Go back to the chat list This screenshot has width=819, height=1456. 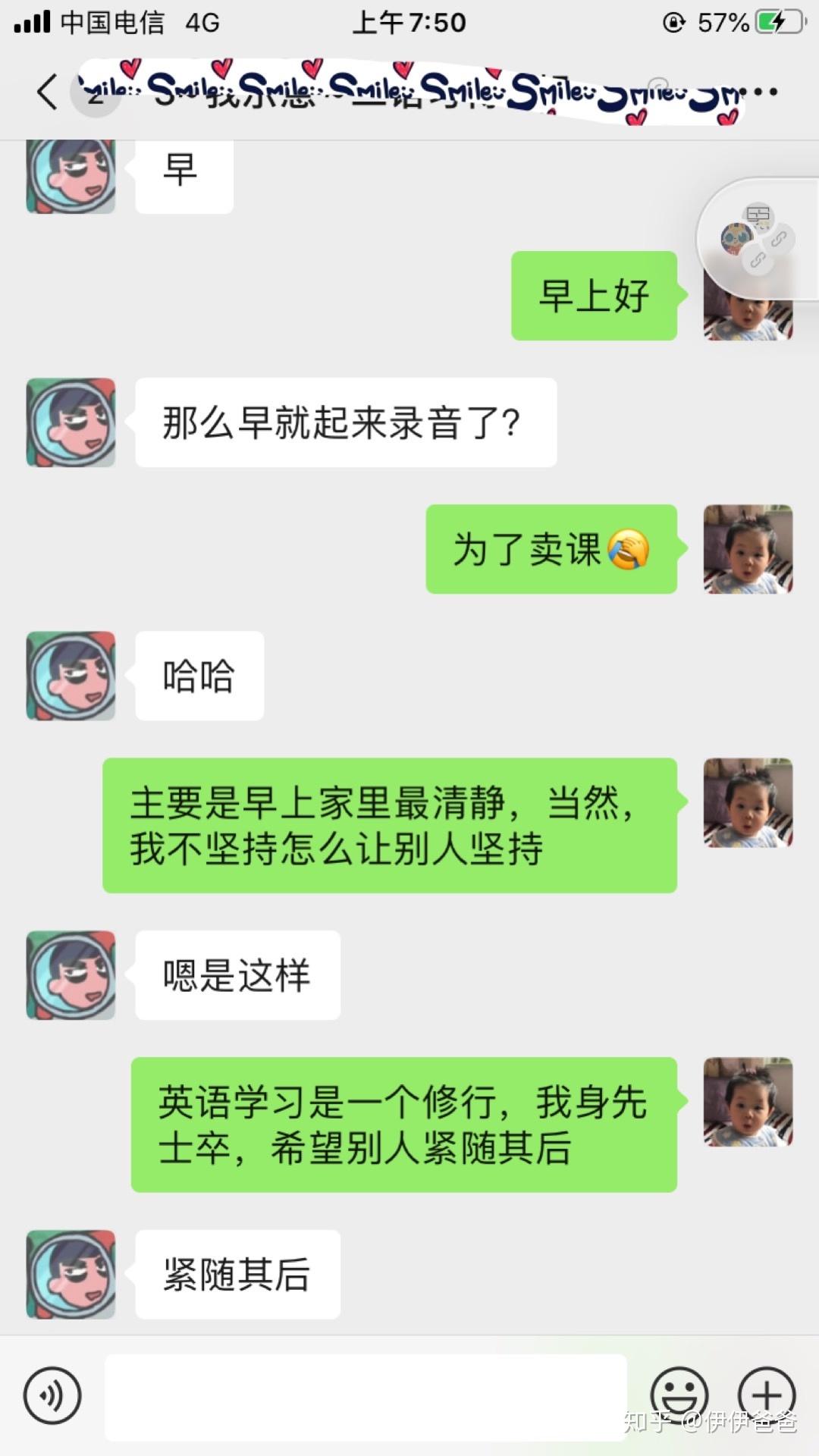pyautogui.click(x=47, y=93)
